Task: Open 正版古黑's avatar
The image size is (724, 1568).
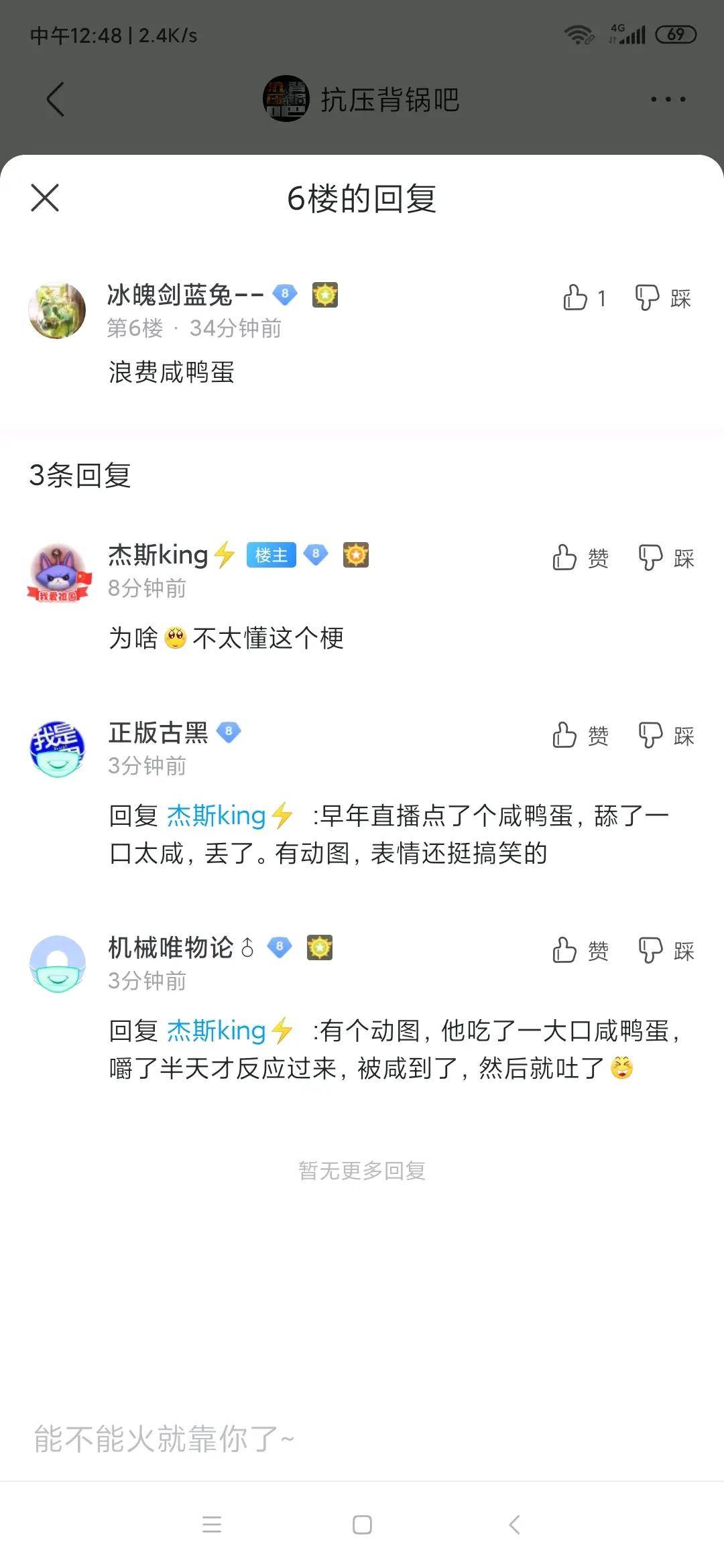Action: coord(58,749)
